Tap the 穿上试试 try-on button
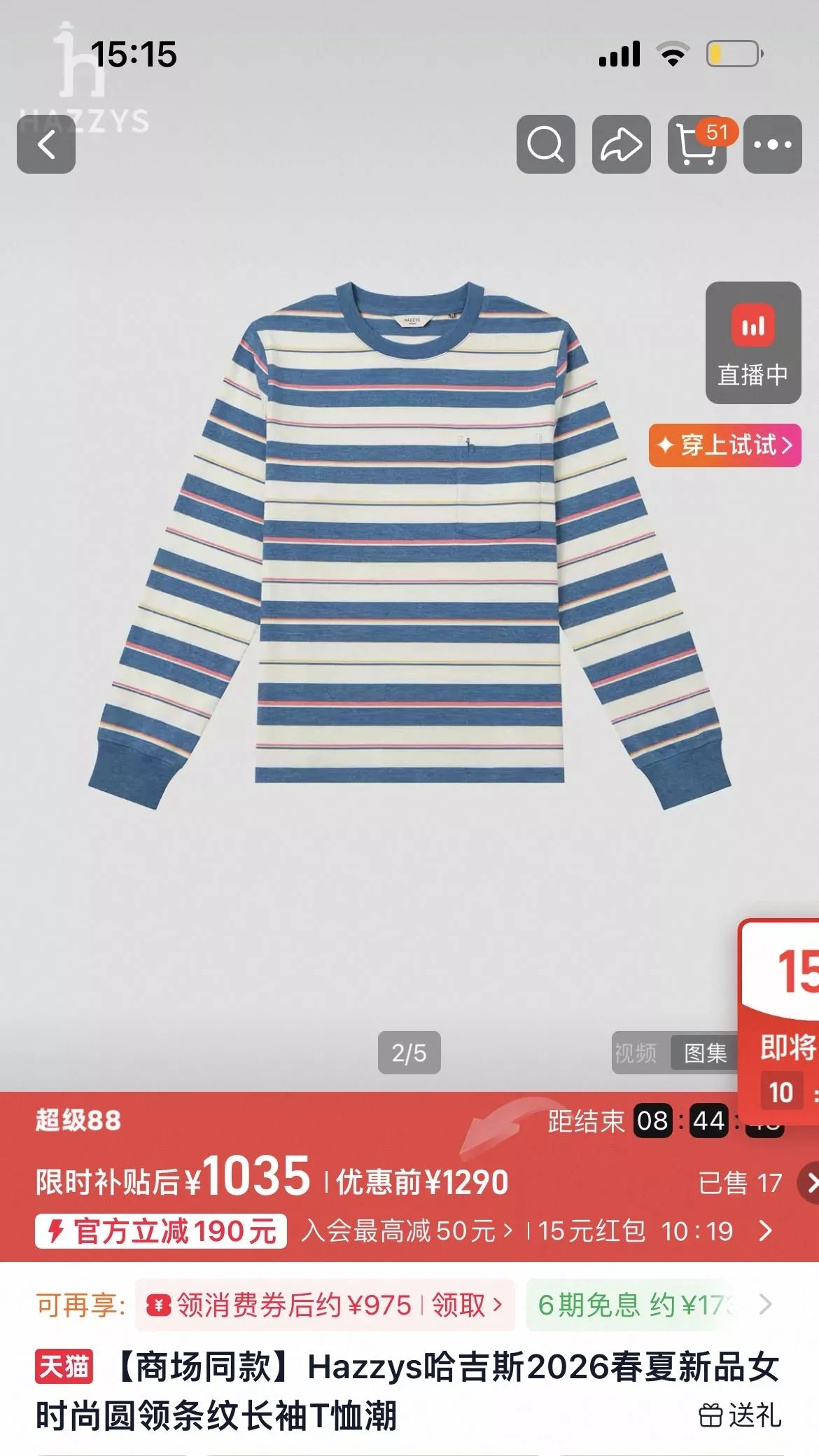The height and width of the screenshot is (1456, 819). point(725,445)
